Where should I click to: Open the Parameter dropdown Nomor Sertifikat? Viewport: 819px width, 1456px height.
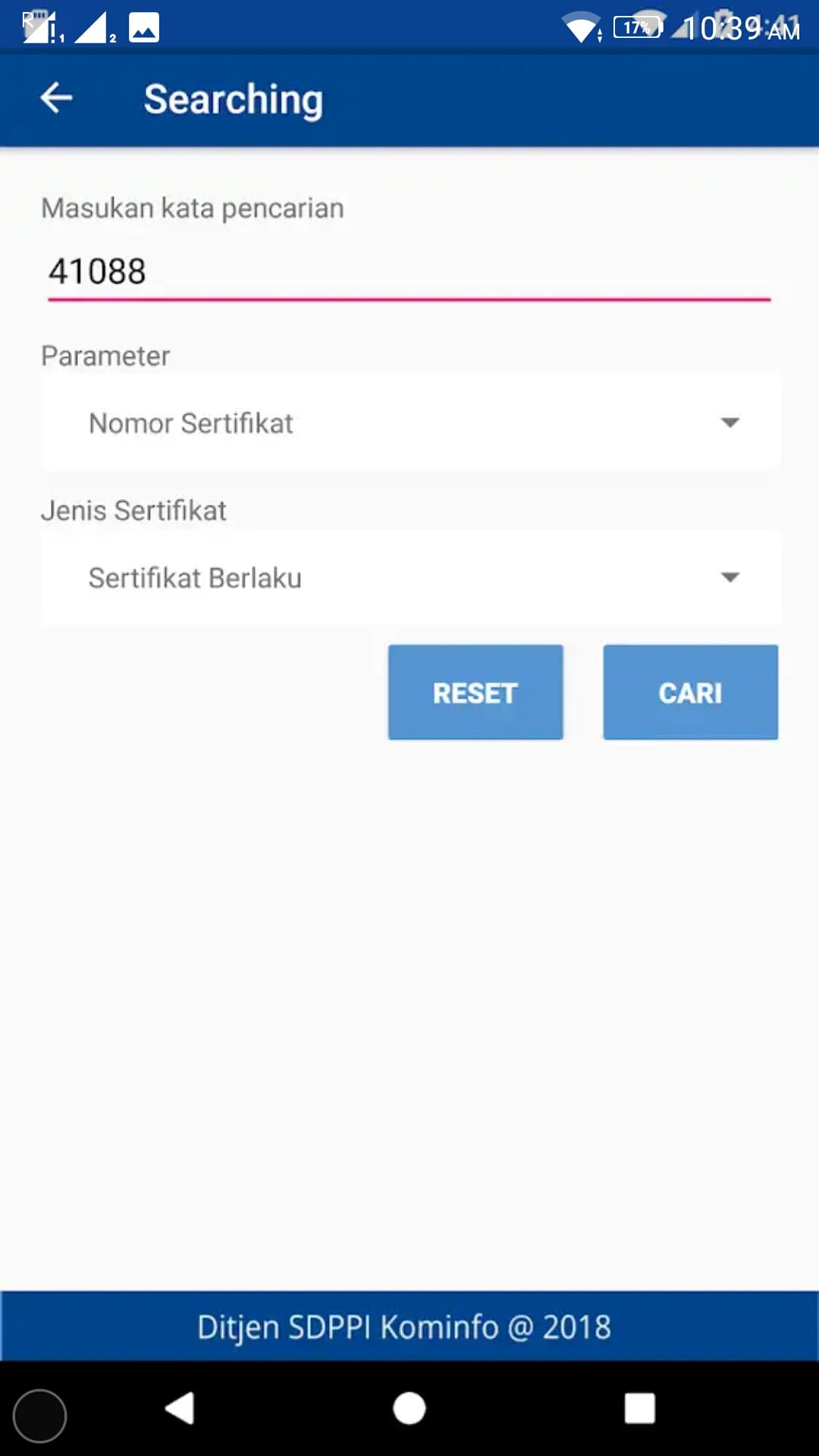409,422
